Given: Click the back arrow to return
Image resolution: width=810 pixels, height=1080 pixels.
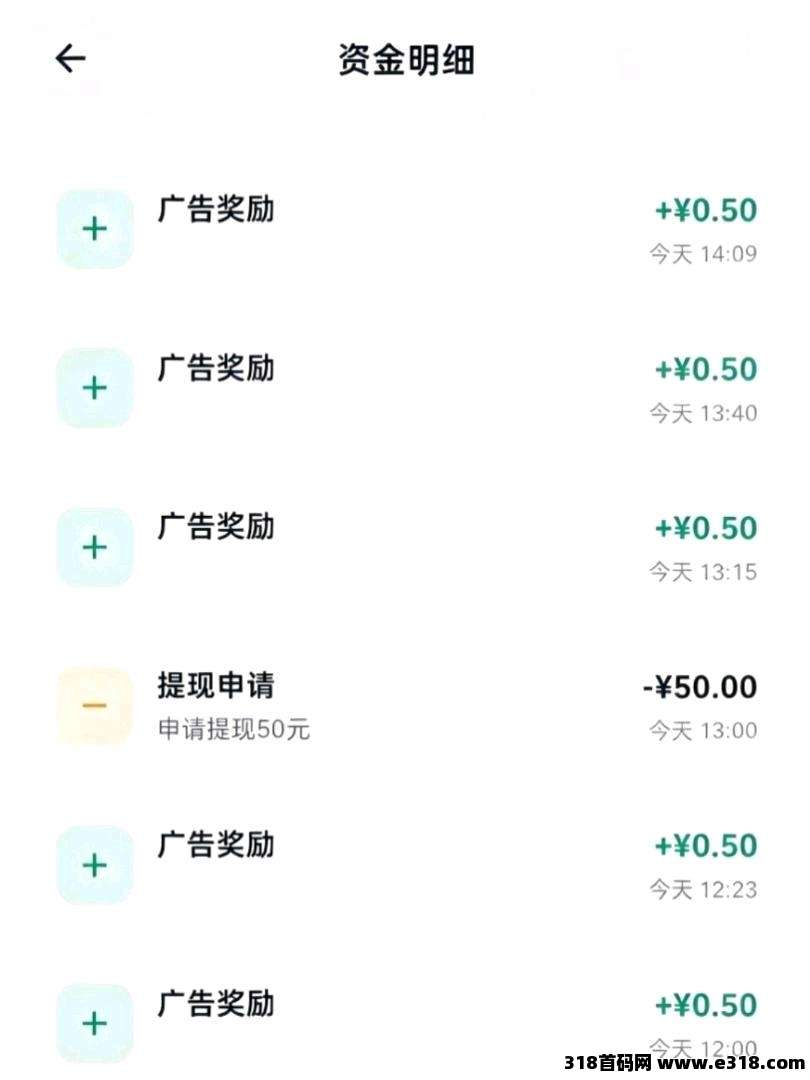Looking at the screenshot, I should (68, 60).
